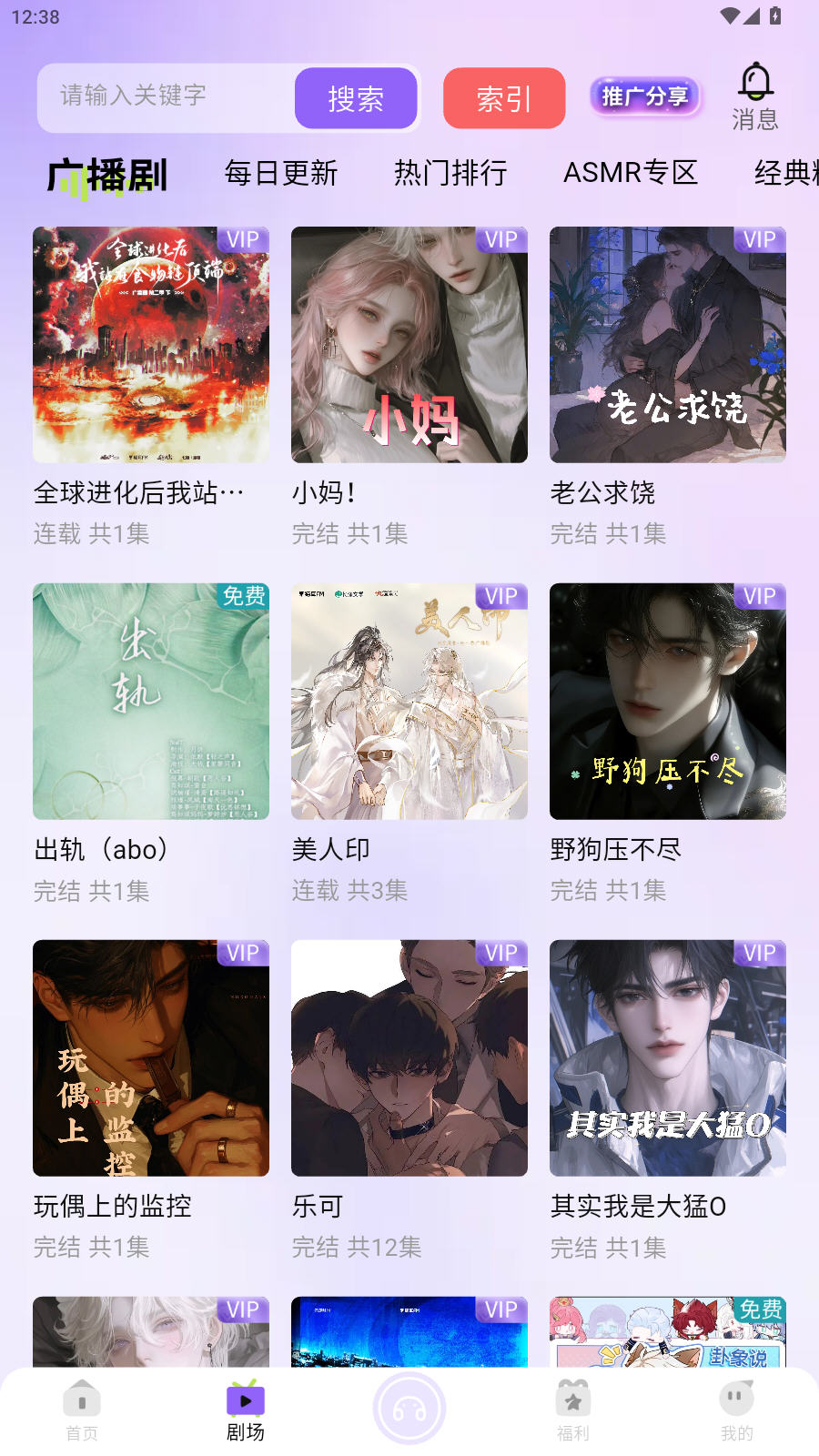Switch to the 热门排行 tab
Viewport: 819px width, 1456px height.
450,173
